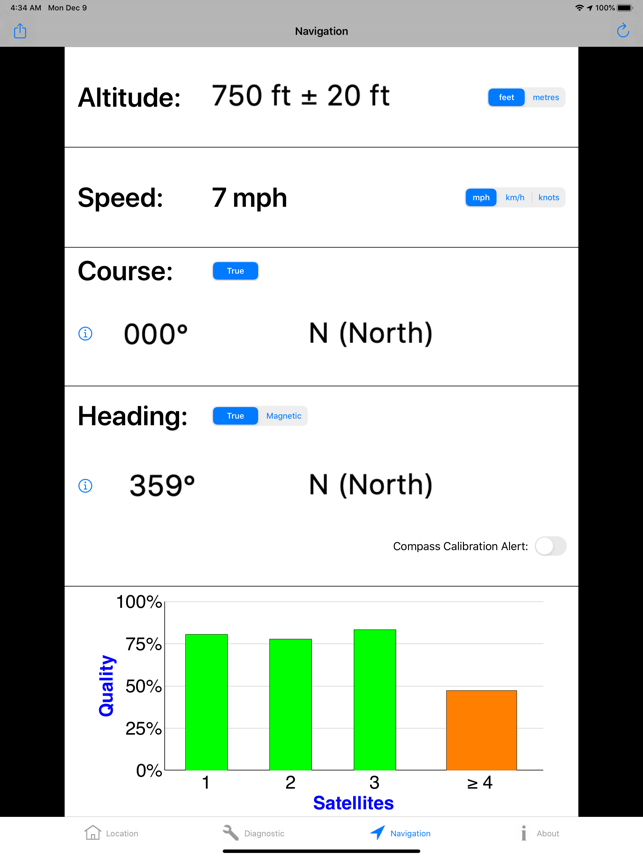Switch speed units to km/h
The image size is (643, 858).
pyautogui.click(x=514, y=197)
